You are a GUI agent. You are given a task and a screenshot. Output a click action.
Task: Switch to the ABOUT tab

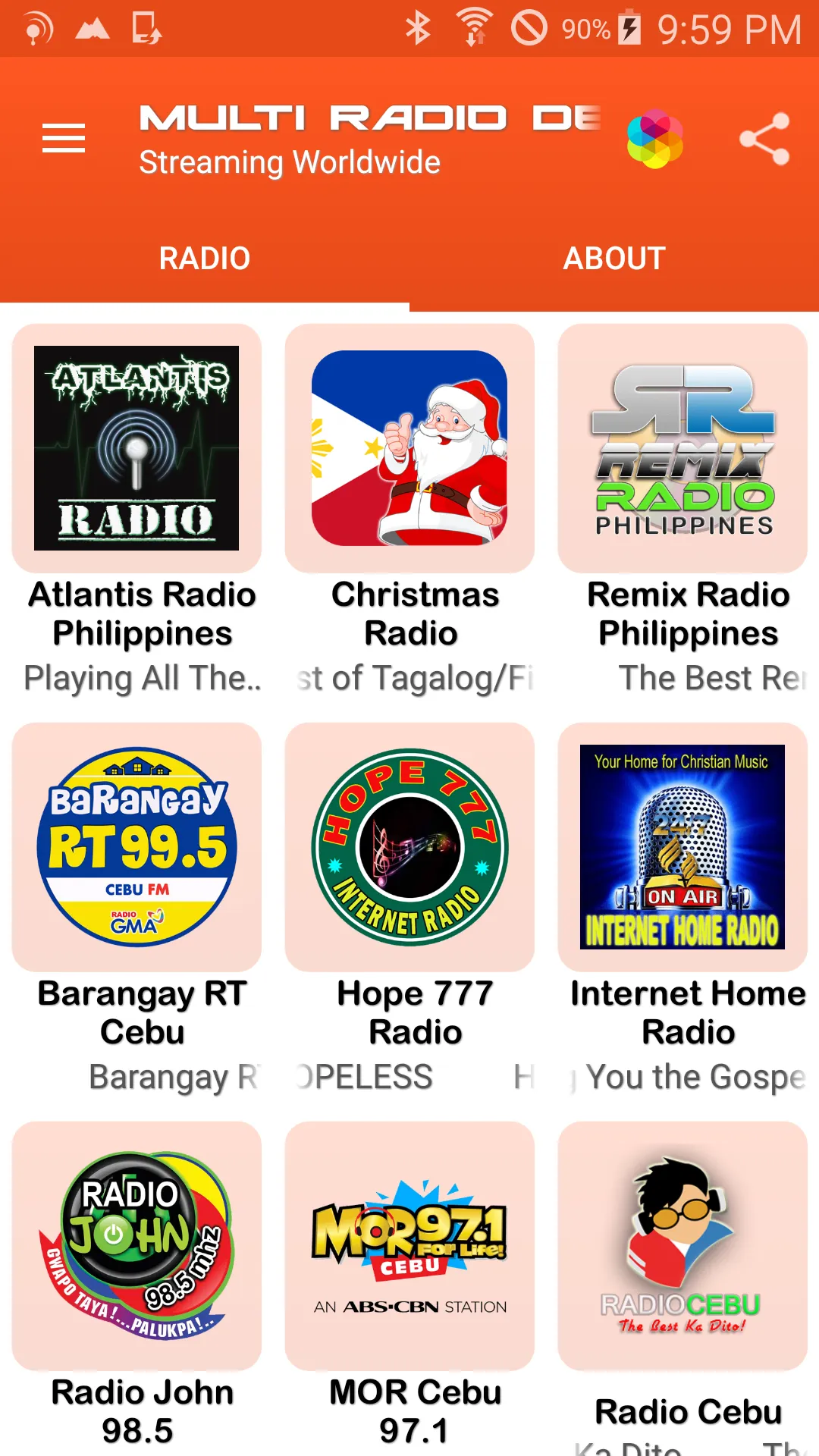(x=614, y=259)
